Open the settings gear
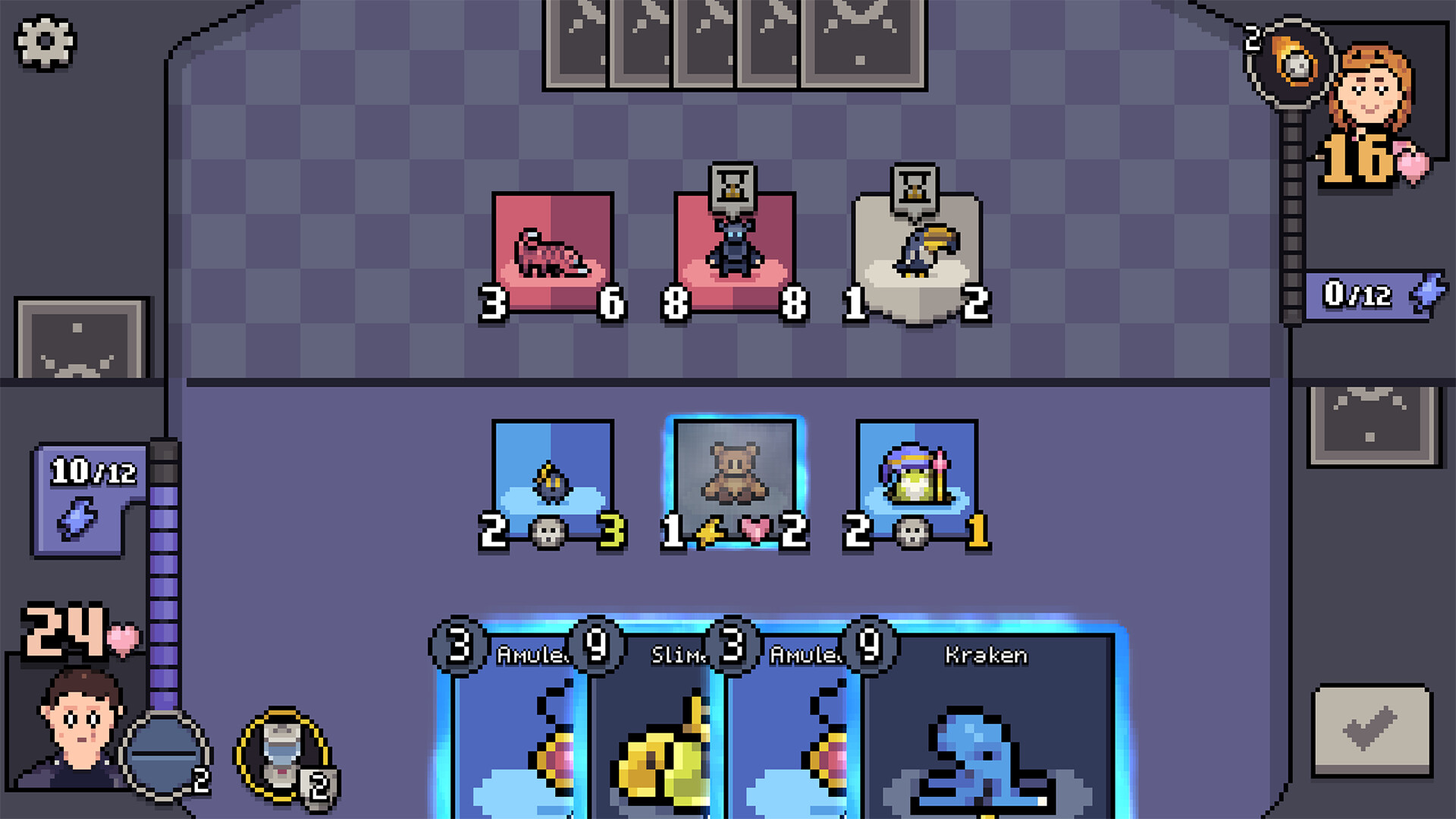 click(45, 43)
